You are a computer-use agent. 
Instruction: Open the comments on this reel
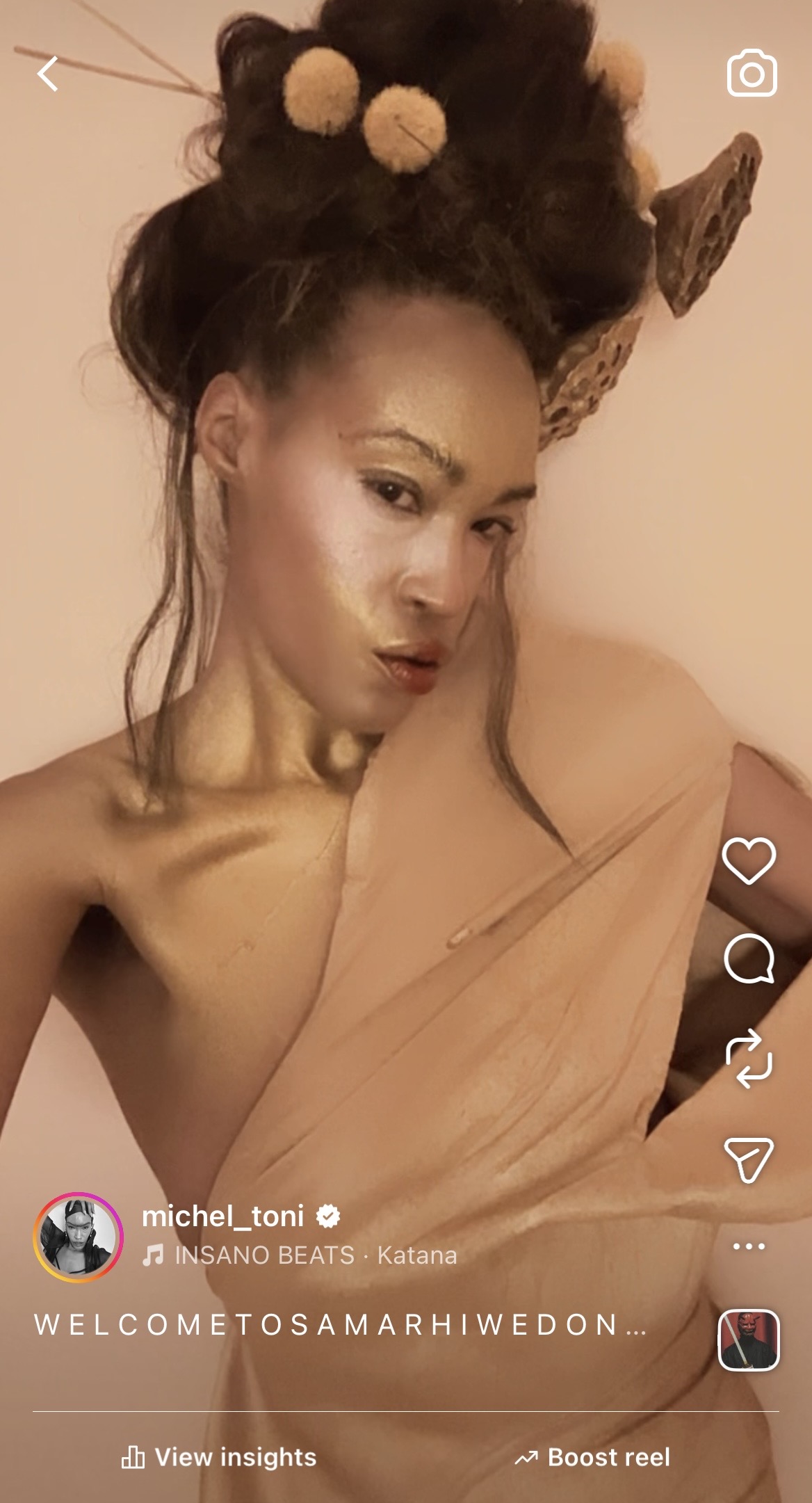(x=749, y=959)
